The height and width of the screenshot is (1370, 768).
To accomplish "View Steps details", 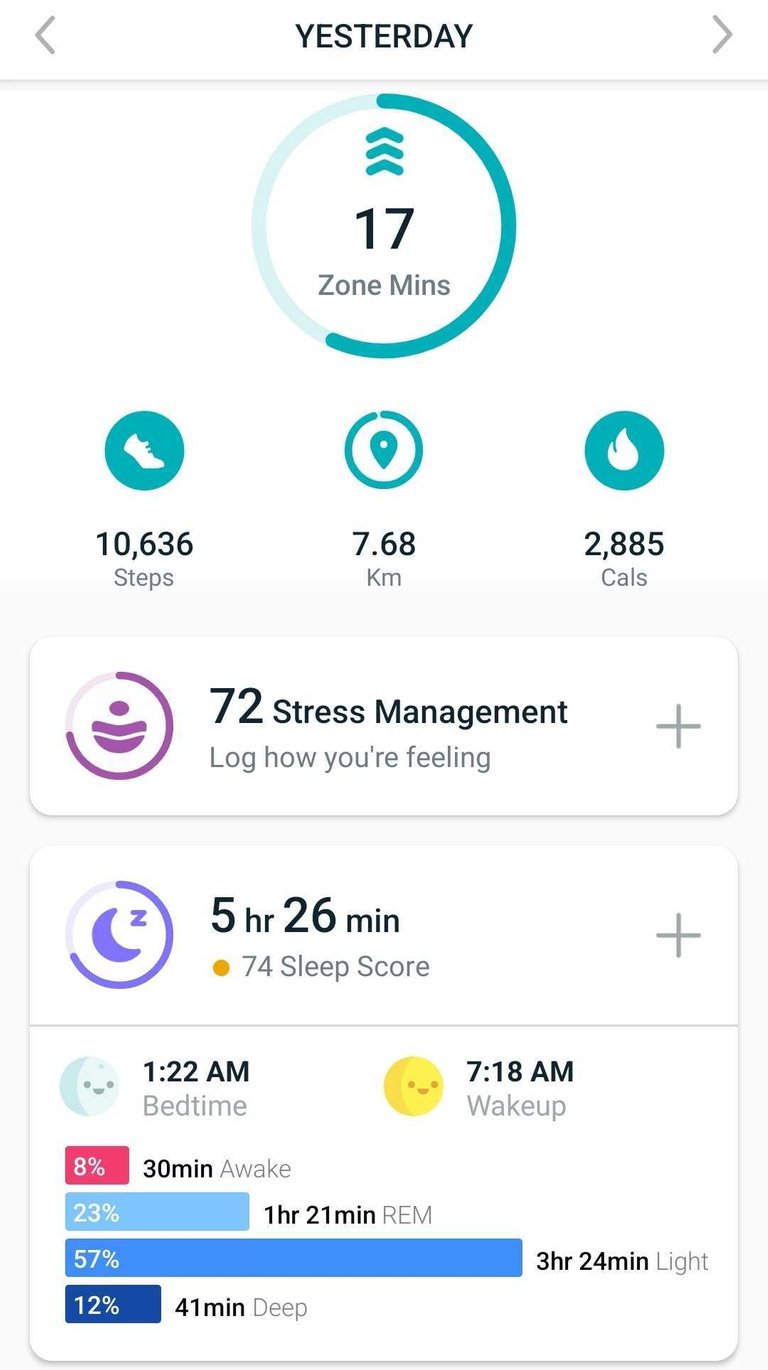I will click(x=144, y=450).
